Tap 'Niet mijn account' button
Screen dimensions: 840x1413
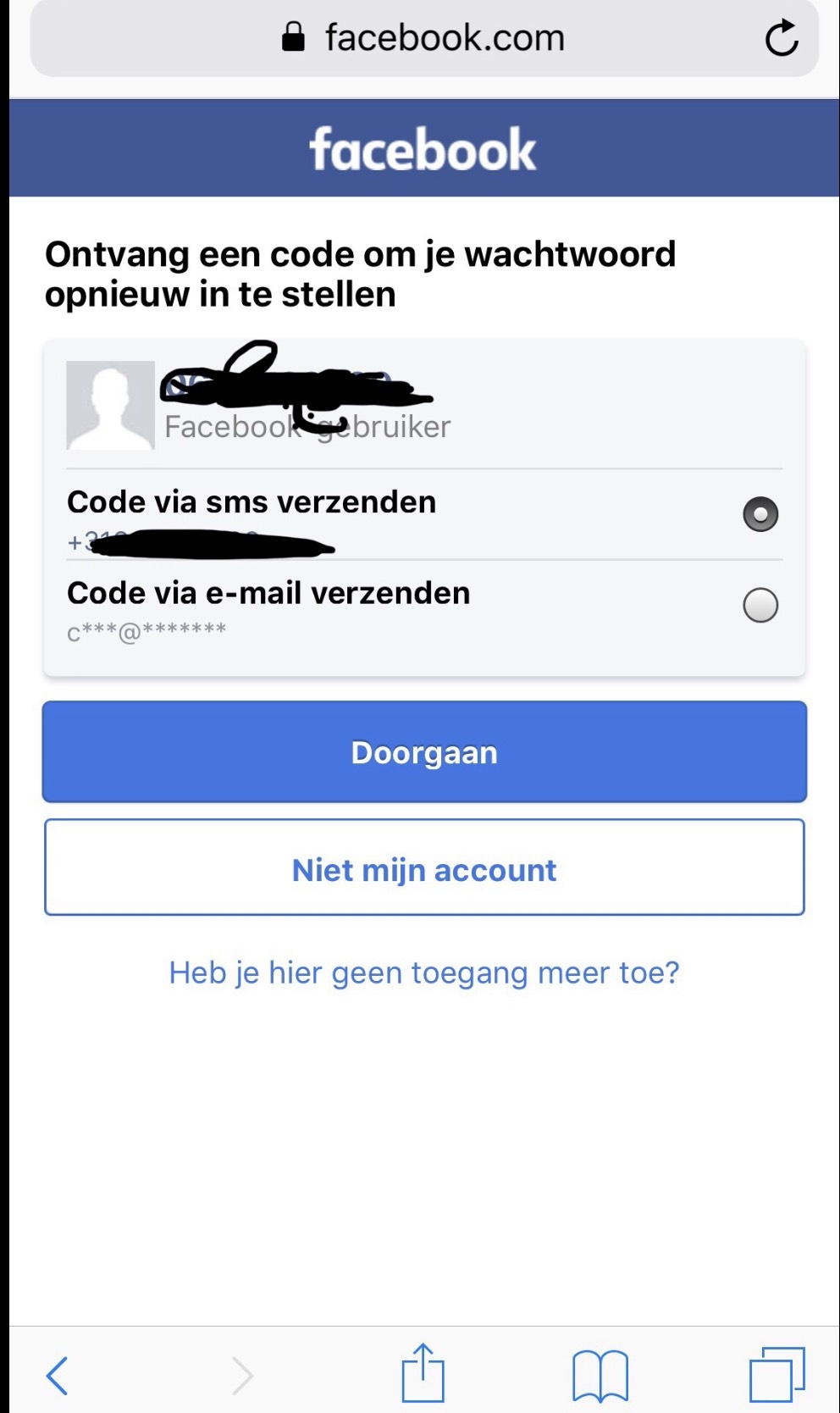[x=424, y=868]
